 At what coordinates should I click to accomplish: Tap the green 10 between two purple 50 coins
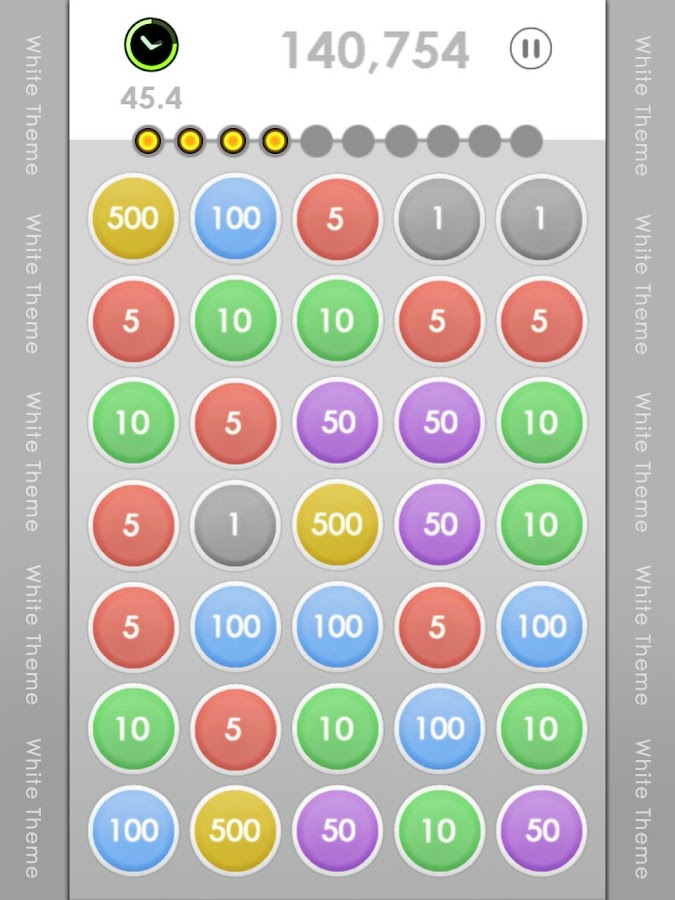click(x=440, y=830)
